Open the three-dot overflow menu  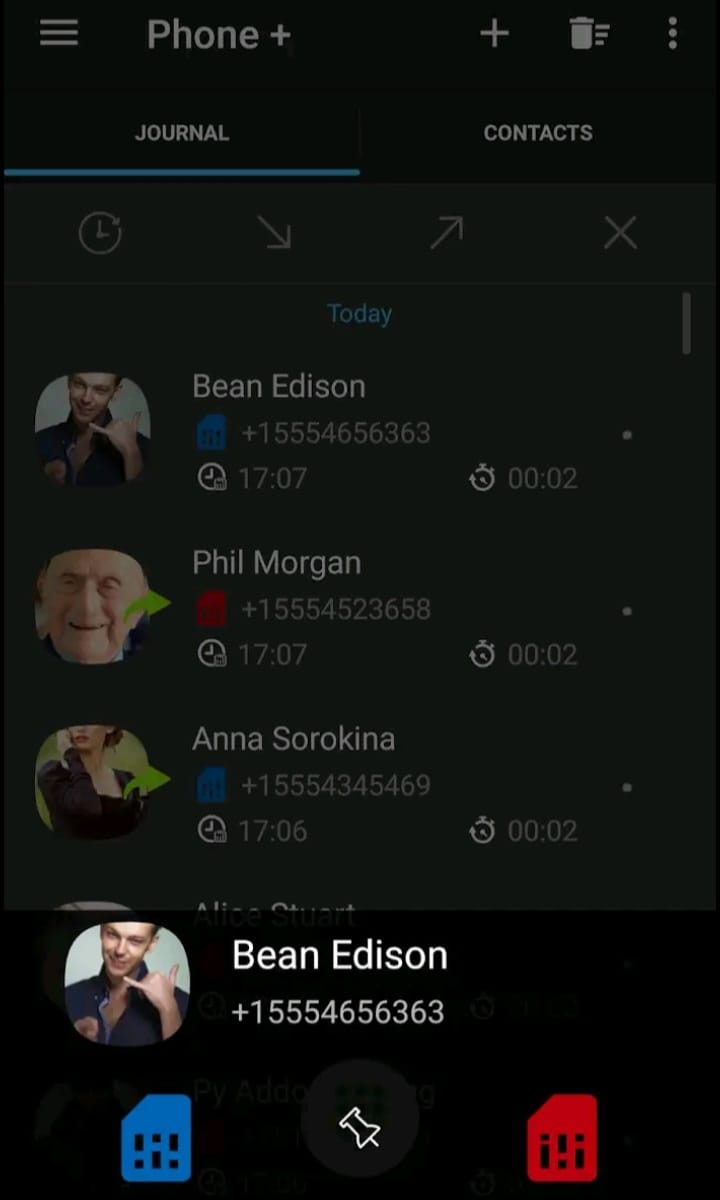coord(672,34)
